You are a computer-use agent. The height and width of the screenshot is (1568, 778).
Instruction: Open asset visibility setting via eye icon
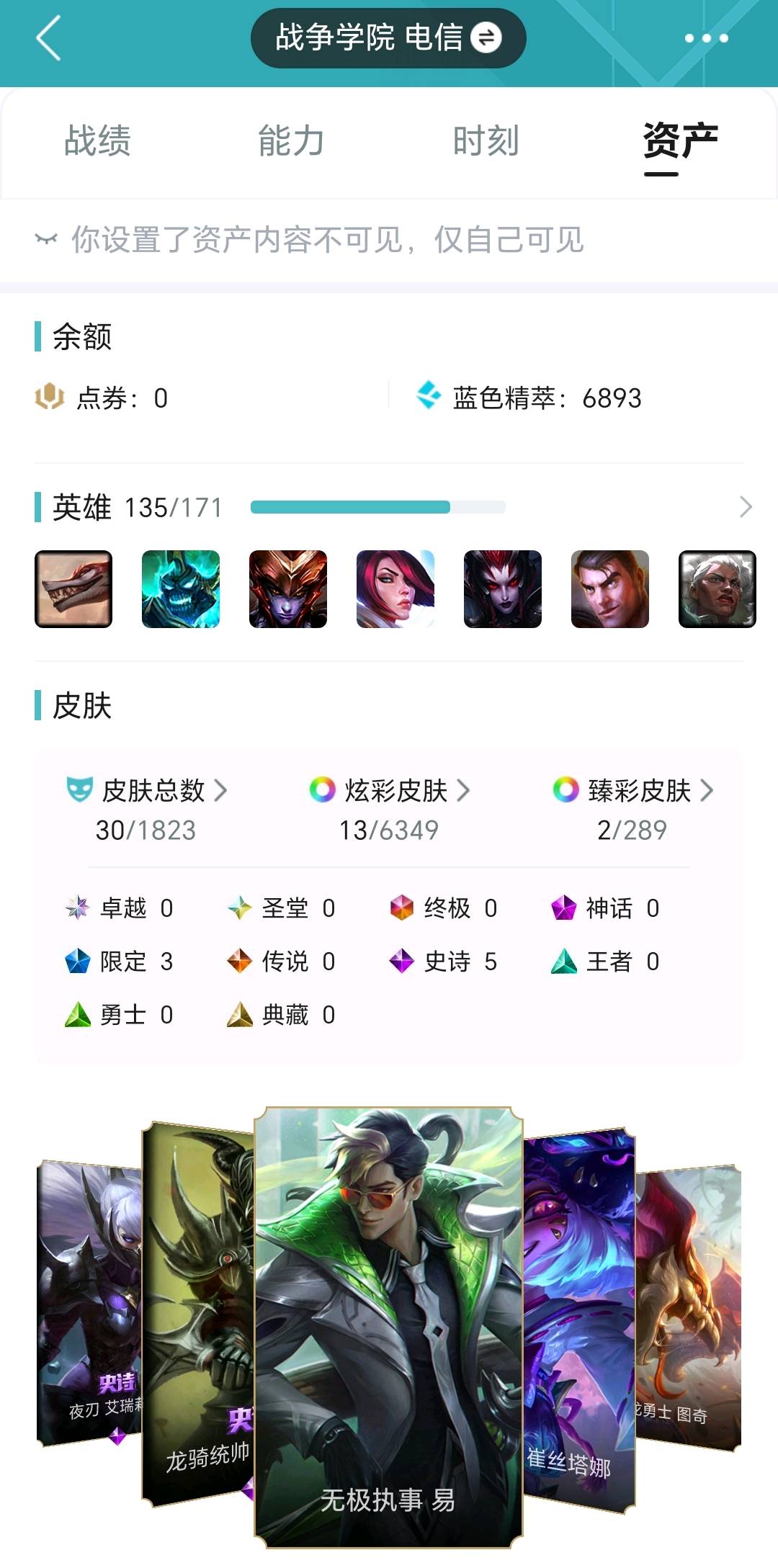[46, 239]
